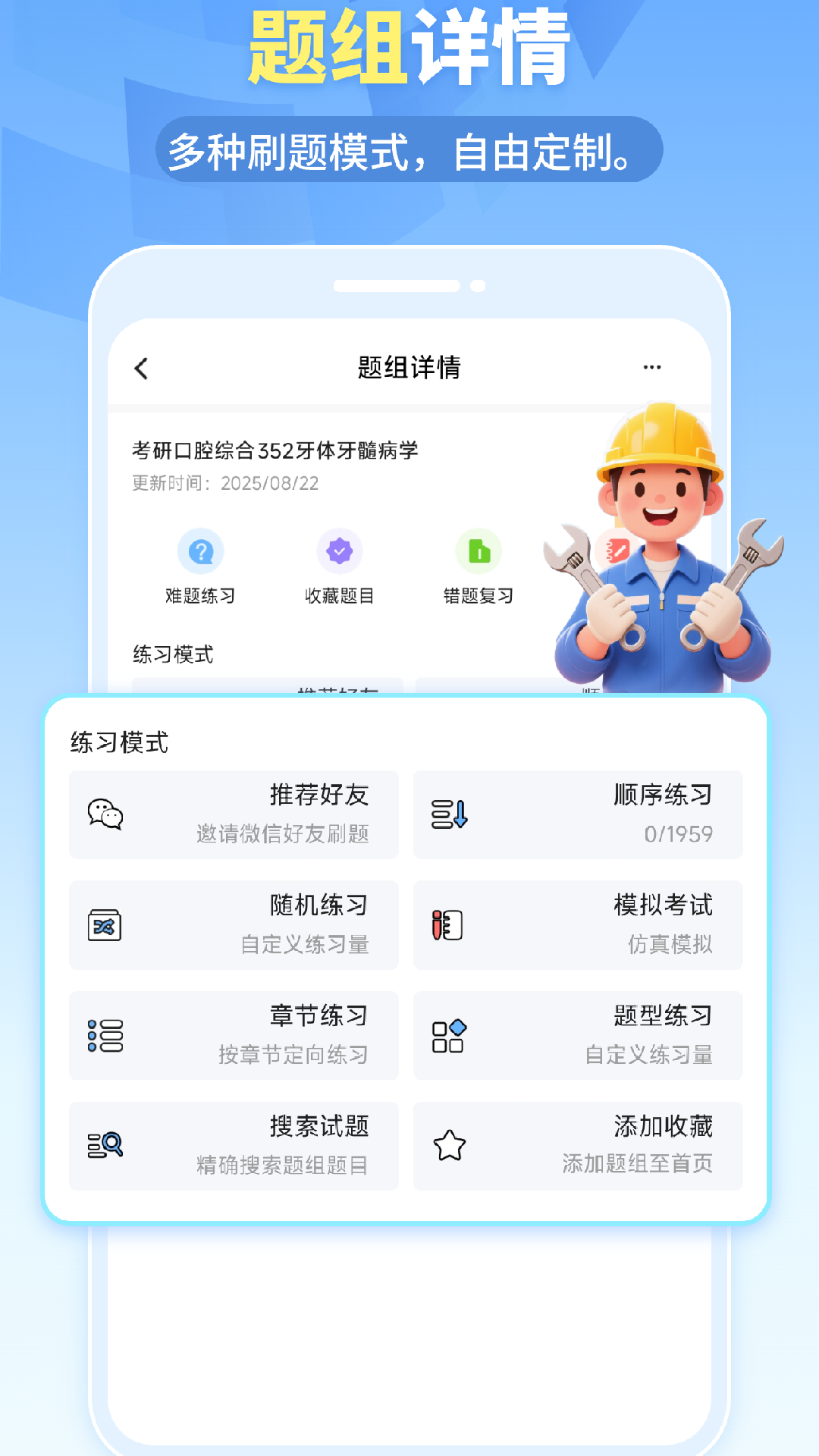The width and height of the screenshot is (819, 1456).
Task: Go back using the left chevron
Action: coord(141,367)
